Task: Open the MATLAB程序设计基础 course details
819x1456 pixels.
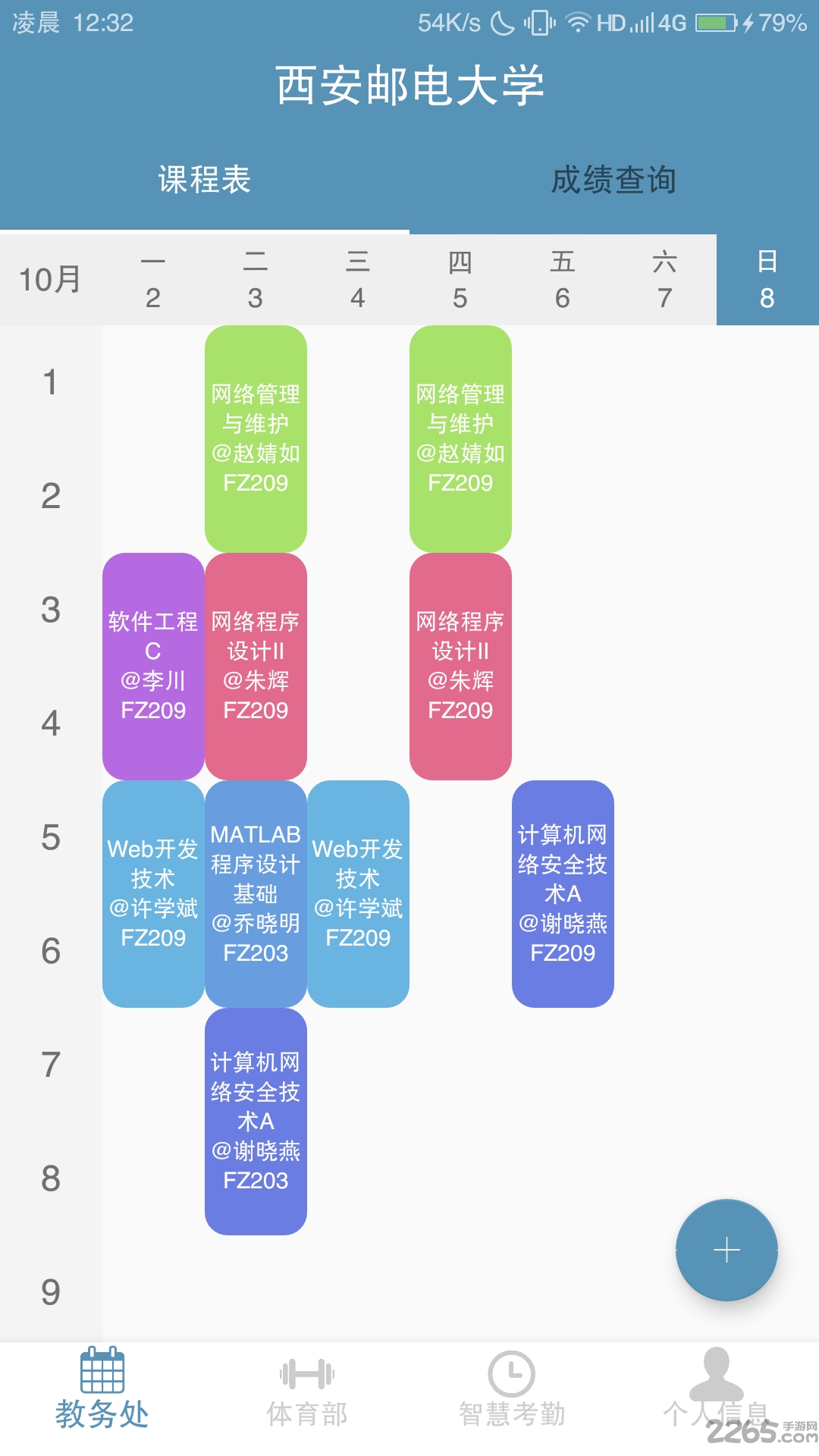Action: (256, 895)
